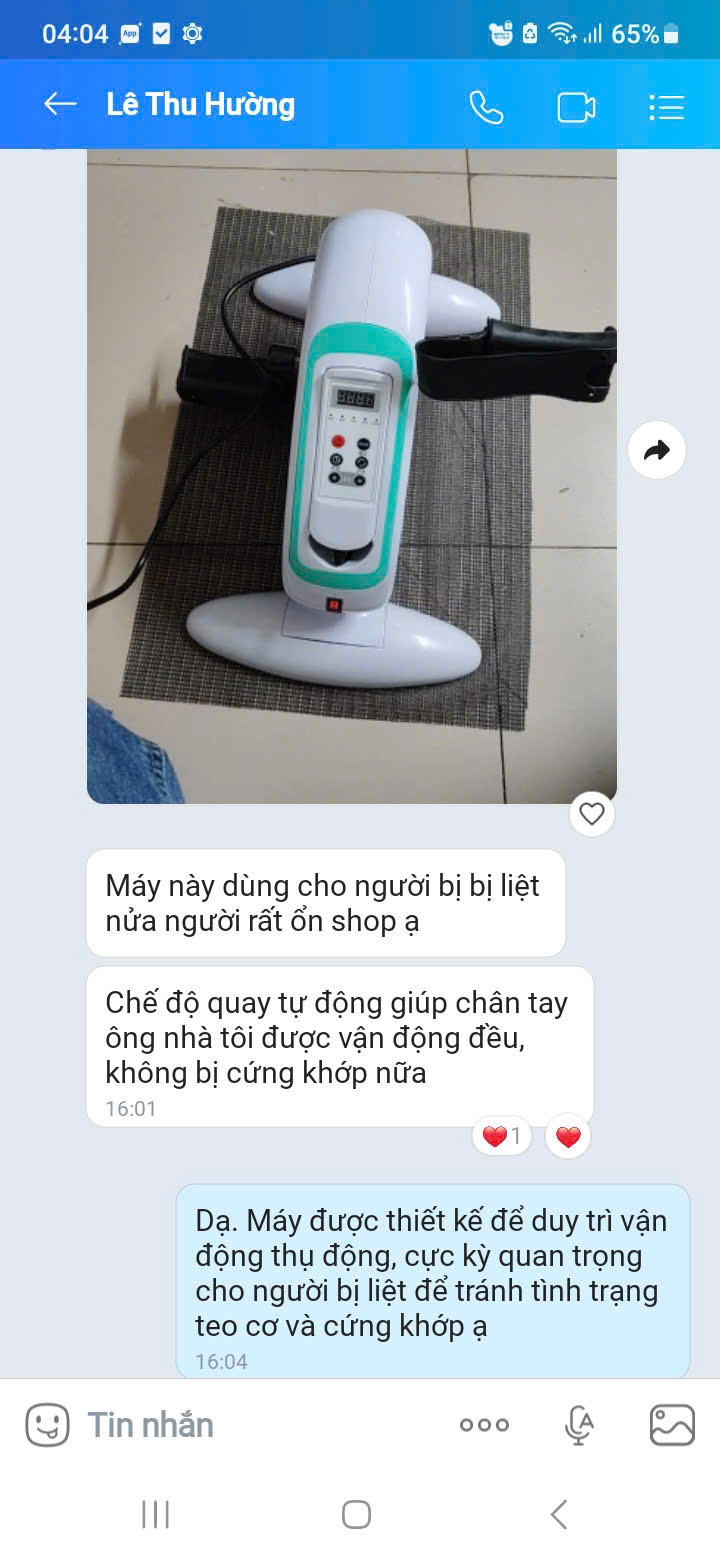Open the chat options menu
Image resolution: width=720 pixels, height=1560 pixels.
pyautogui.click(x=666, y=107)
